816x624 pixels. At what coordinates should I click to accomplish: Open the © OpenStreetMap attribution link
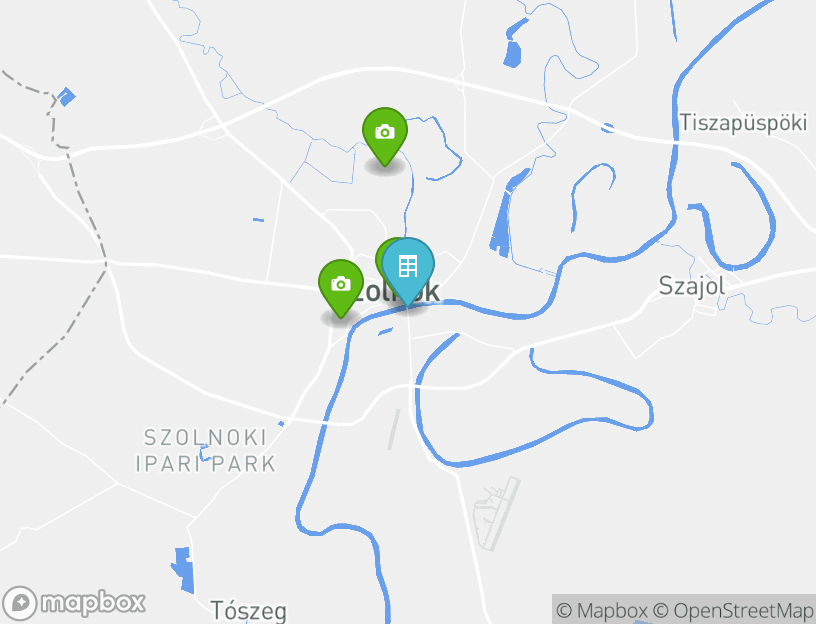[733, 610]
